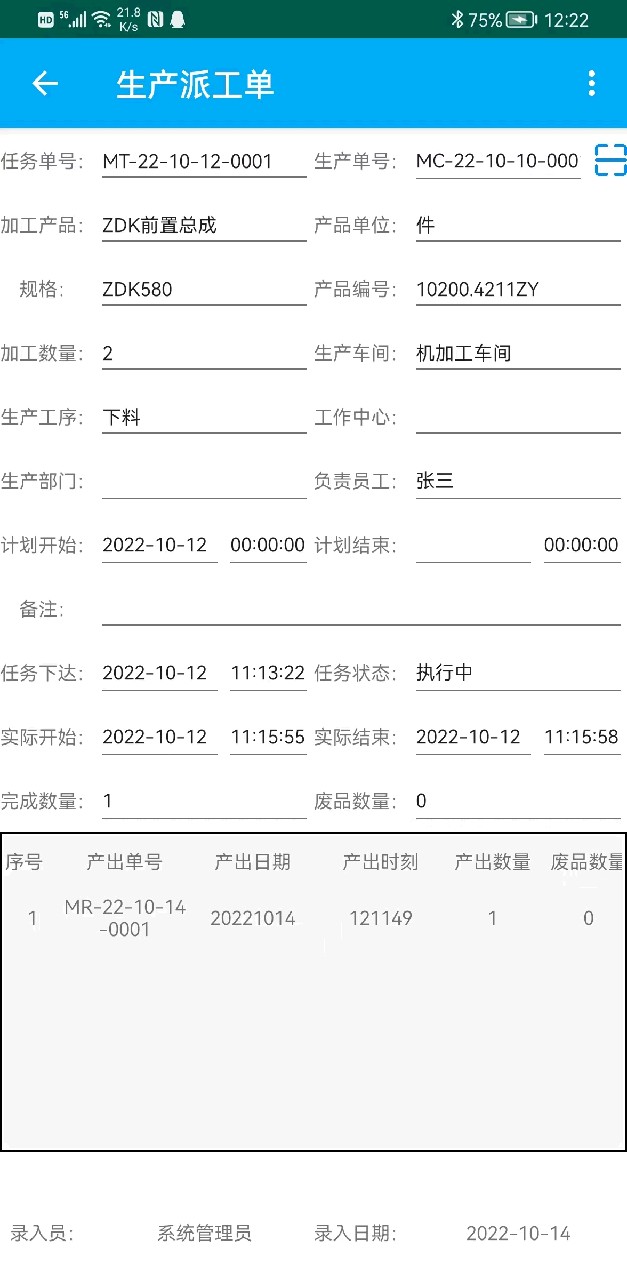The width and height of the screenshot is (627, 1280).
Task: Tap the empty 生产部门 field
Action: pyautogui.click(x=204, y=481)
